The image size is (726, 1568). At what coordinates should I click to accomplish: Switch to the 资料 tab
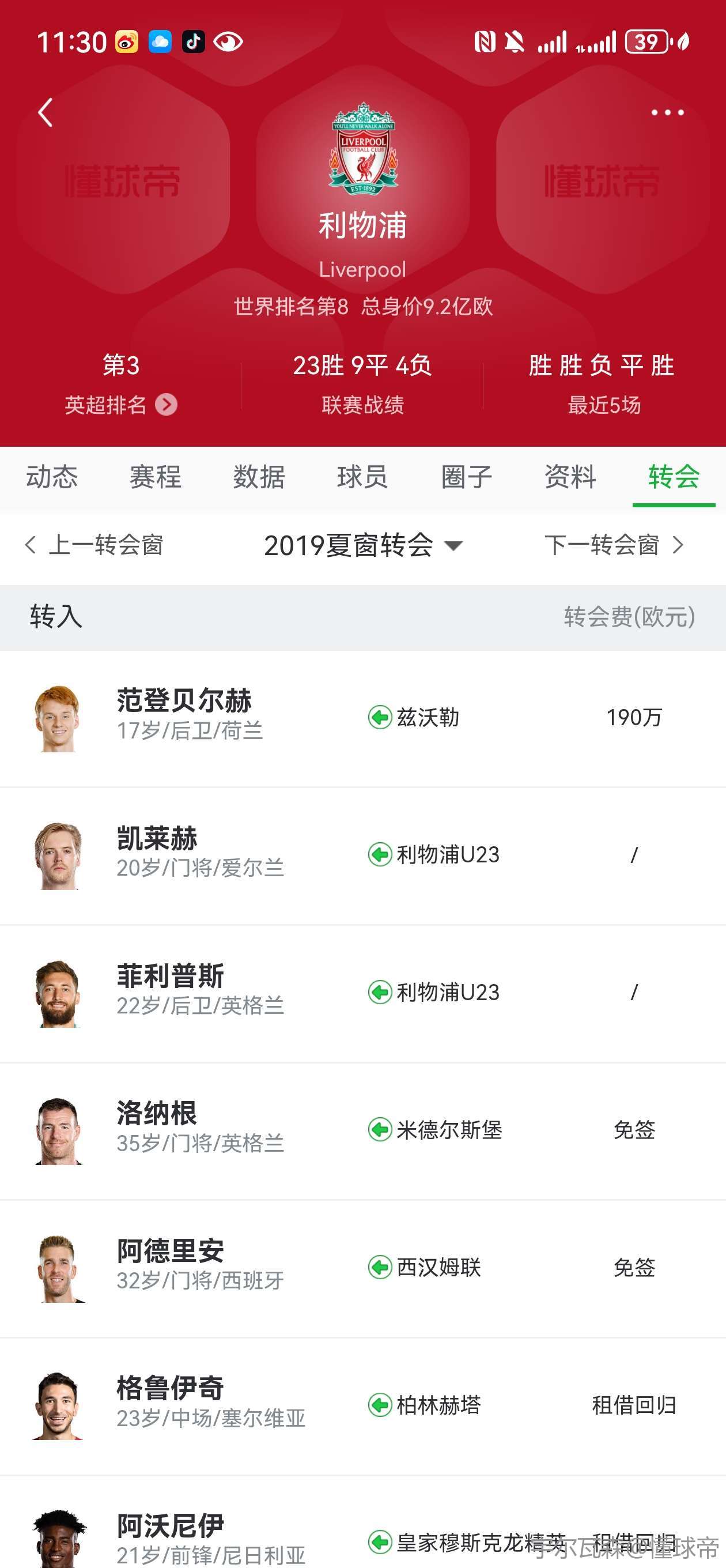(x=570, y=477)
